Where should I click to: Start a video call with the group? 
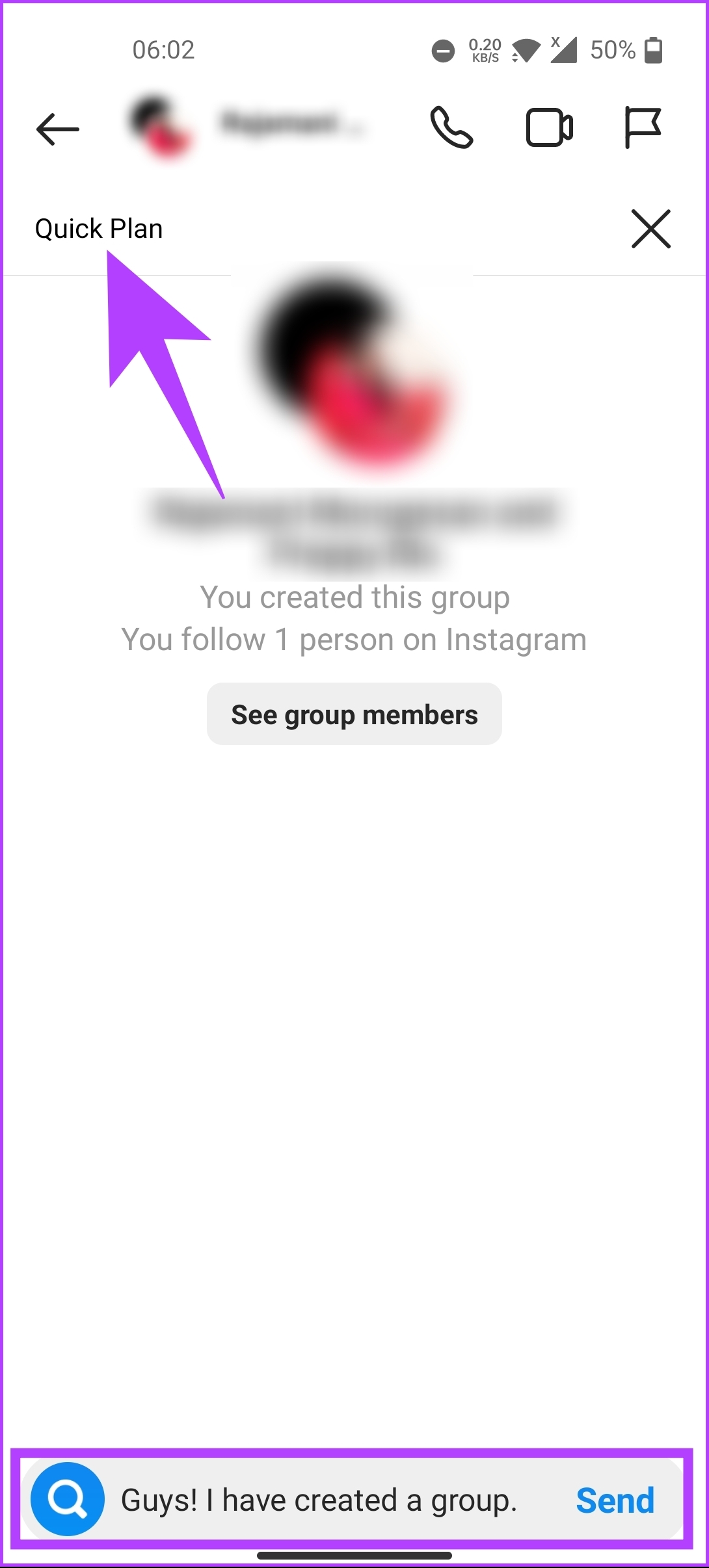pos(550,127)
